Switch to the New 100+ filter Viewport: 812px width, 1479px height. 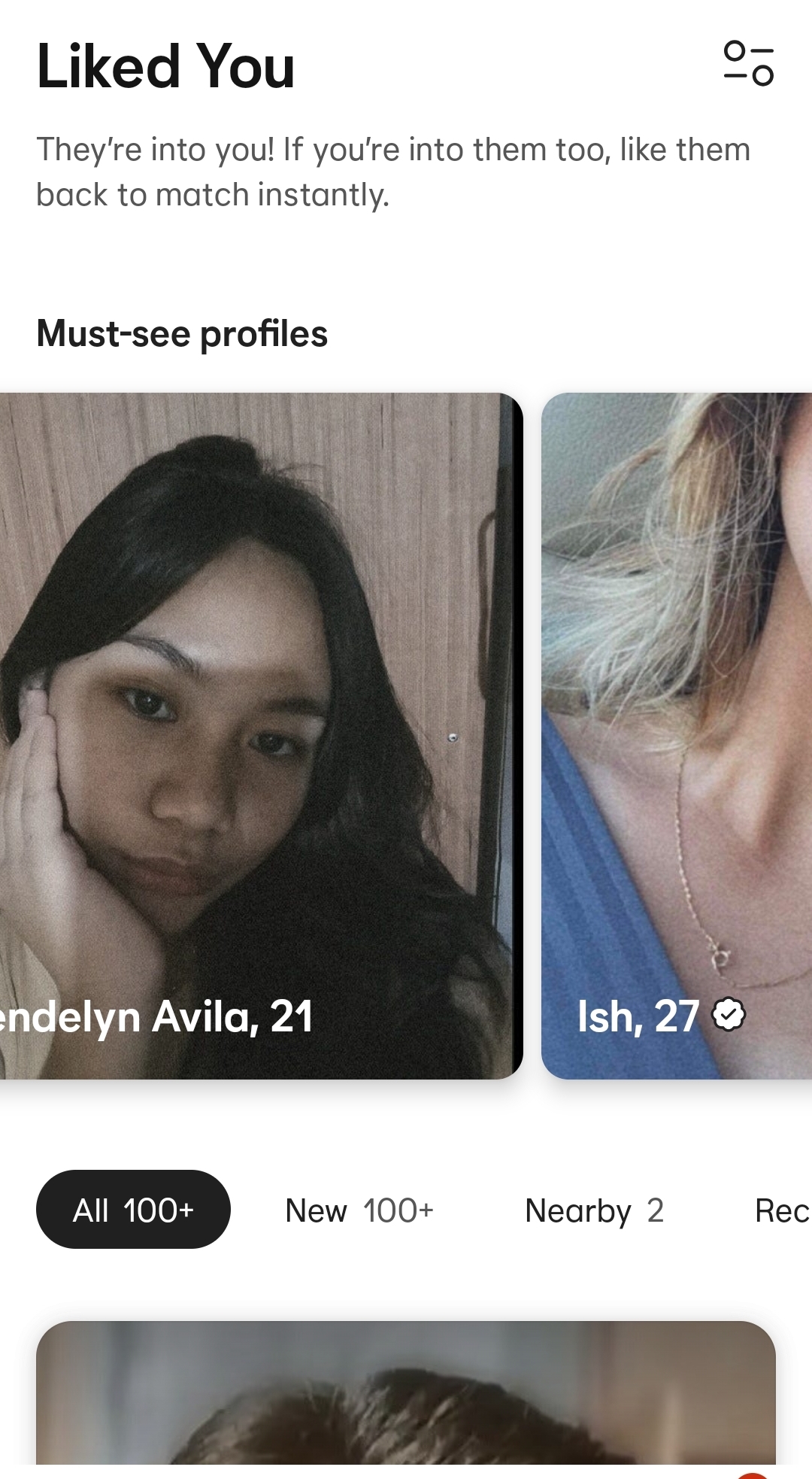(359, 1210)
